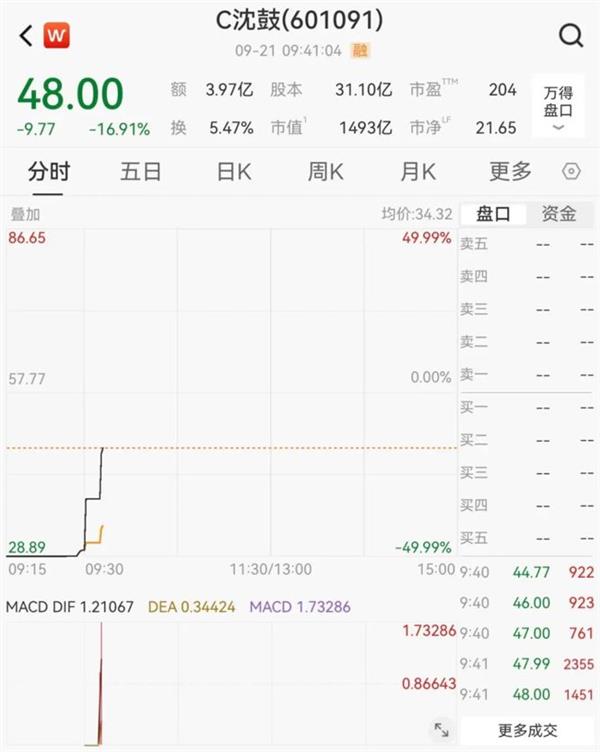Switch to the 五日 chart tab
600x752 pixels.
141,172
